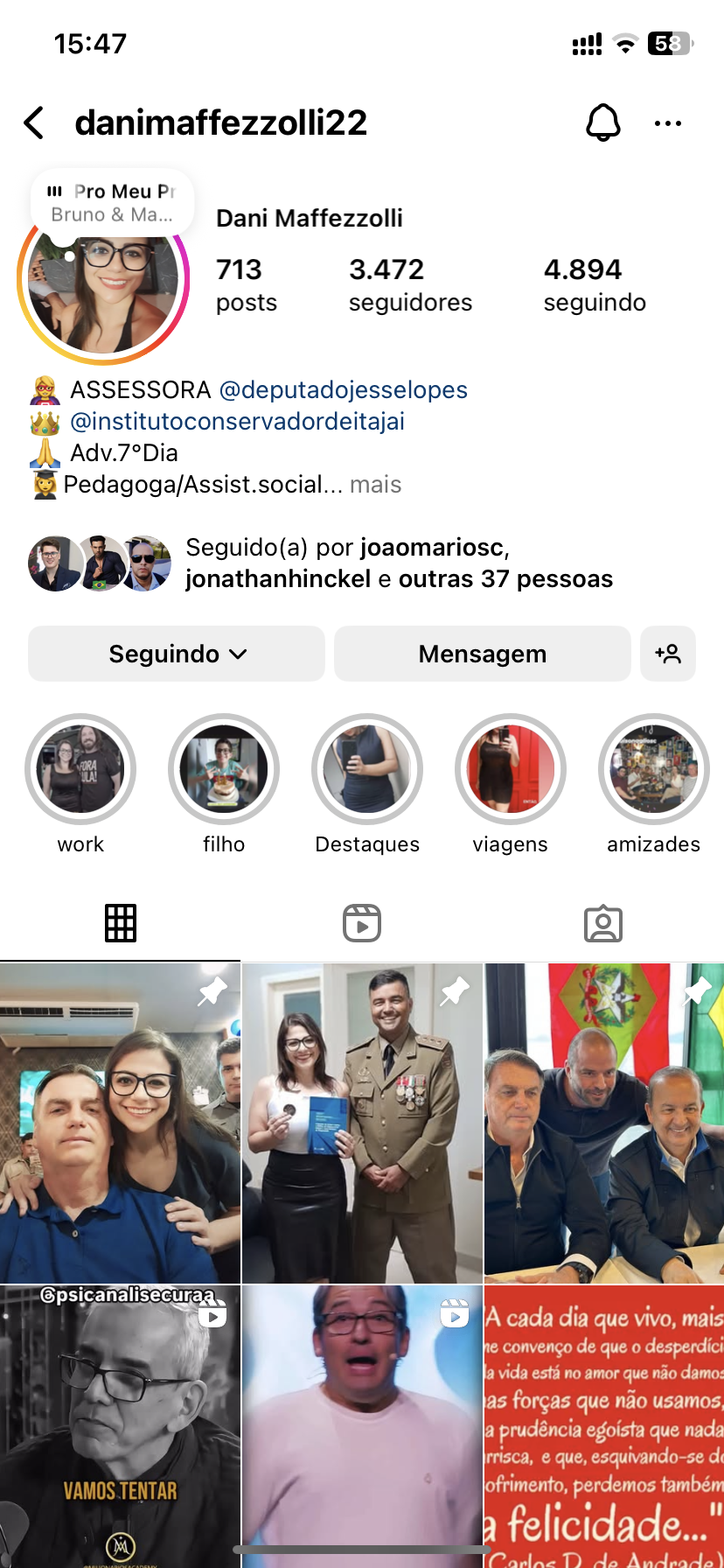Screen dimensions: 724x1568
Task: Open the 4.894 seguindo list
Action: click(594, 284)
